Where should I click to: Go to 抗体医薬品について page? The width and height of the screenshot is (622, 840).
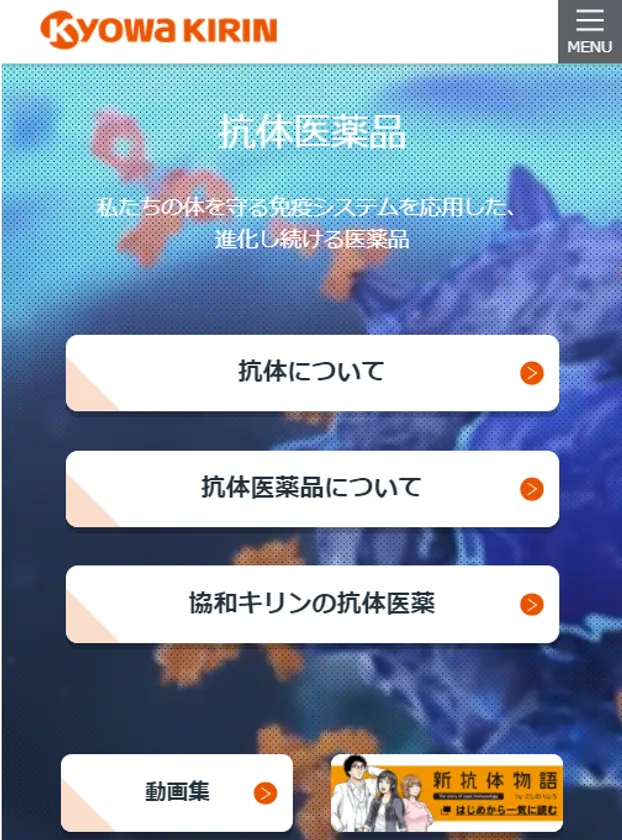[x=312, y=488]
